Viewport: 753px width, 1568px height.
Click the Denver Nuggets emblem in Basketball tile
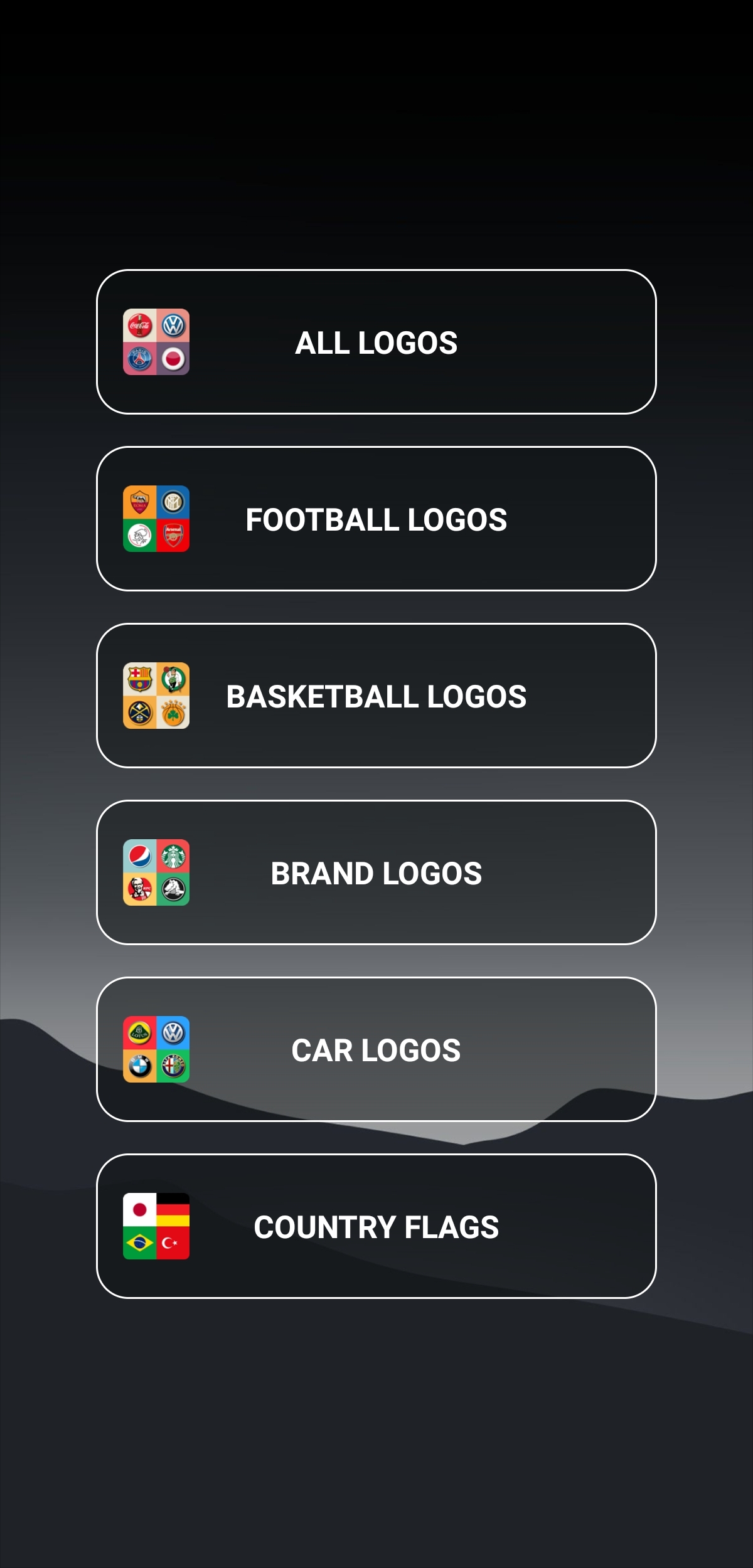(x=141, y=712)
